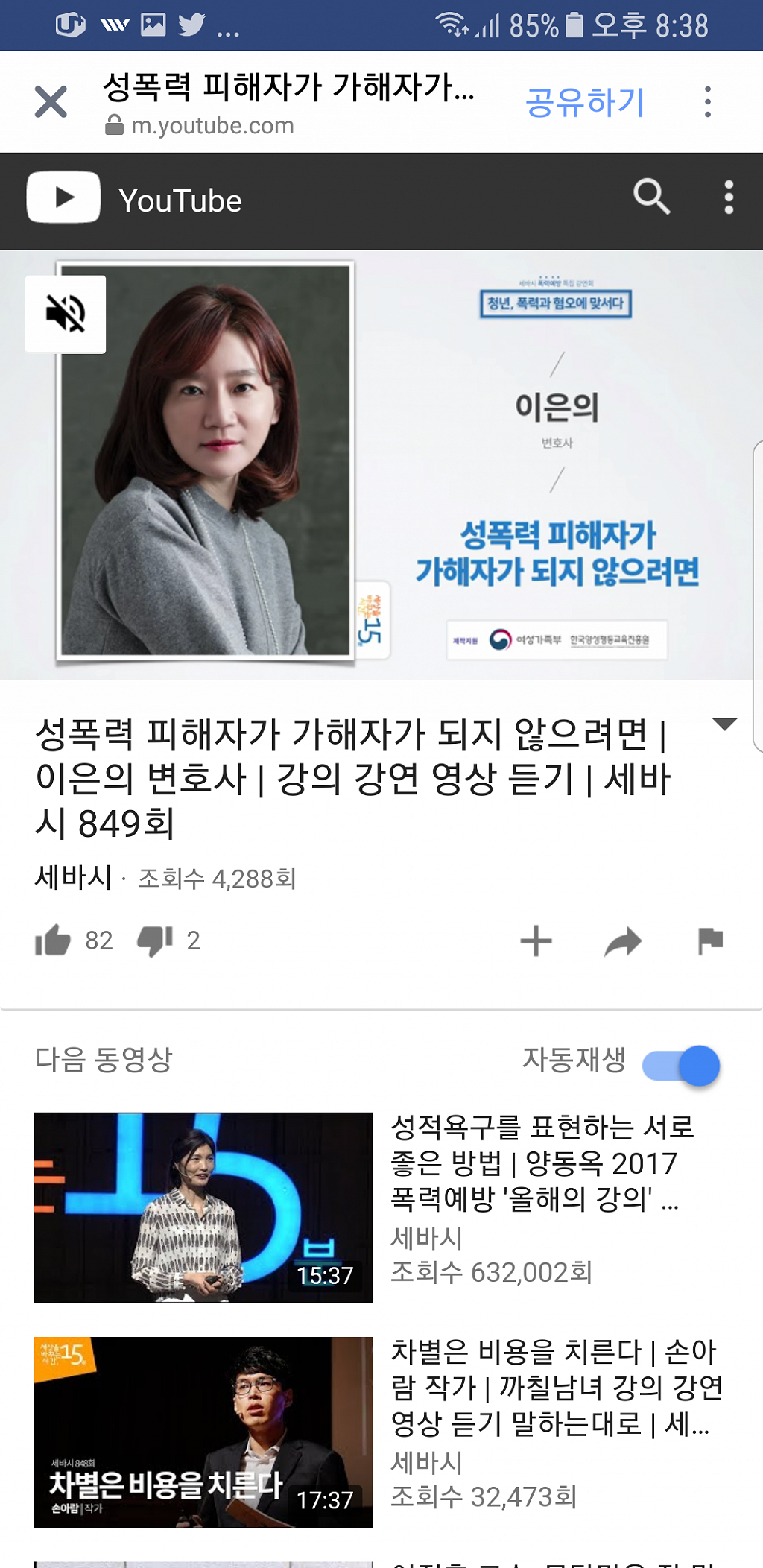The width and height of the screenshot is (763, 1568).
Task: Open the browser overflow menu
Action: coord(707,102)
